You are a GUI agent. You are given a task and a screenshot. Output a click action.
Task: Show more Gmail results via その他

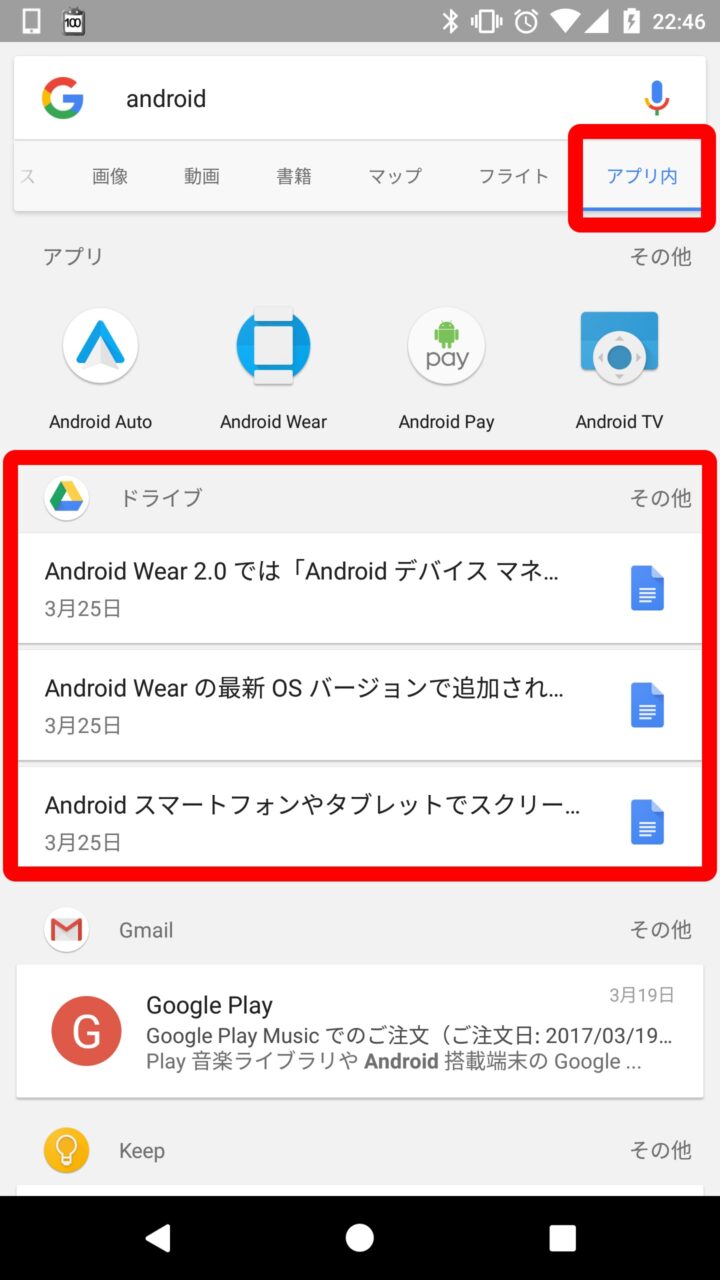click(x=660, y=930)
